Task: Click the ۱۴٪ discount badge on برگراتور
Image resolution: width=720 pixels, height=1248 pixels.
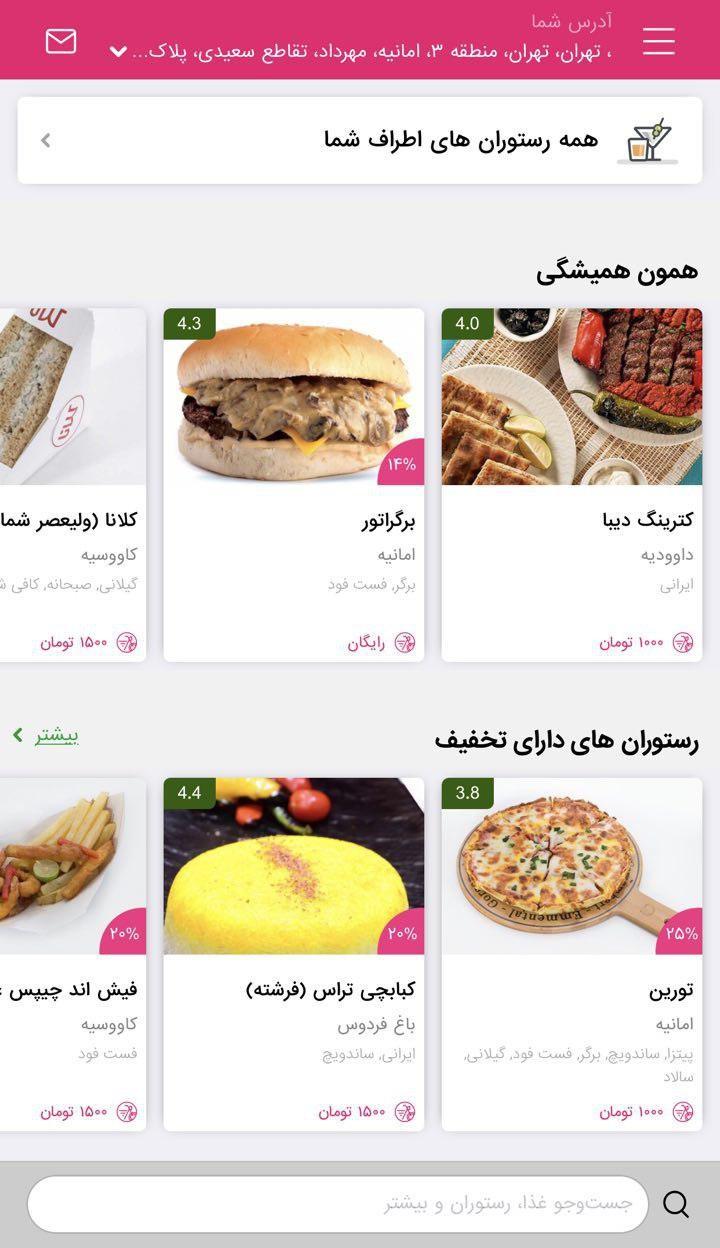Action: (403, 463)
